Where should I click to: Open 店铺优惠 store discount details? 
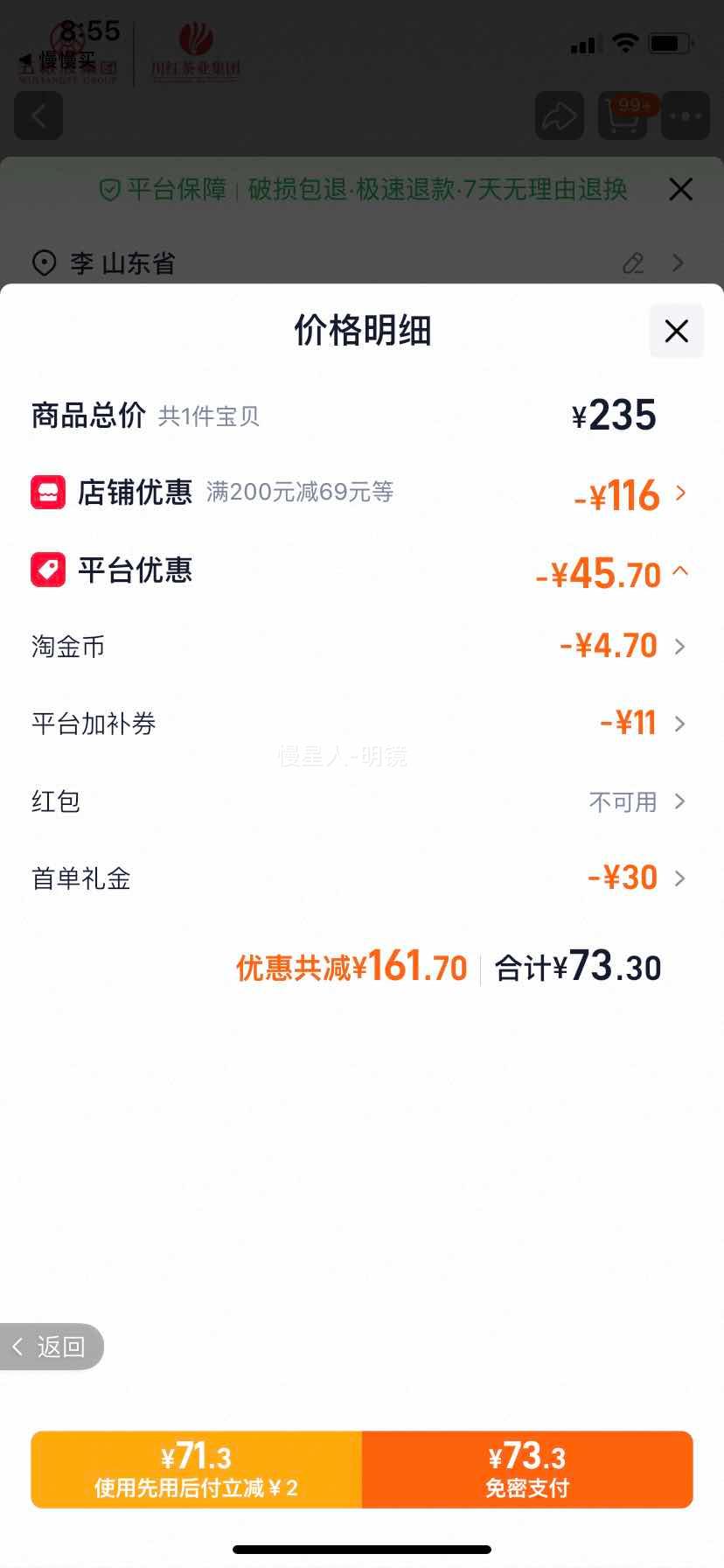coord(360,493)
